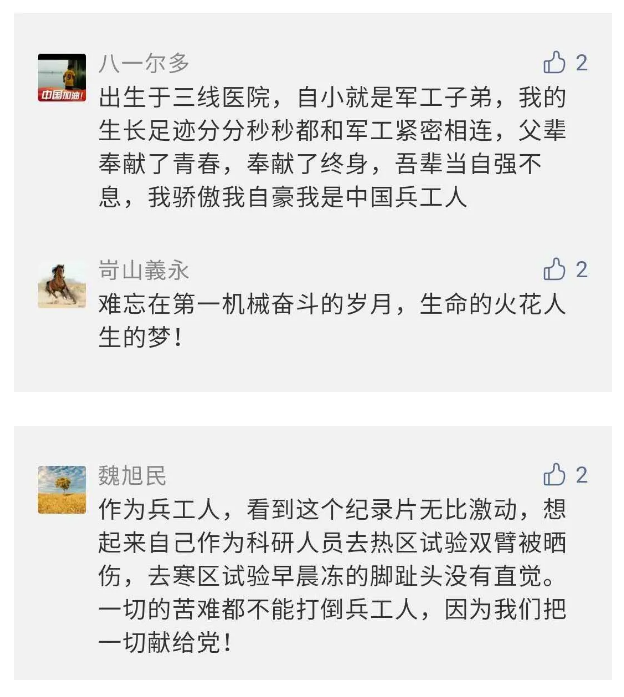Like the comment by 魏旭民
Image resolution: width=624 pixels, height=697 pixels.
[555, 475]
